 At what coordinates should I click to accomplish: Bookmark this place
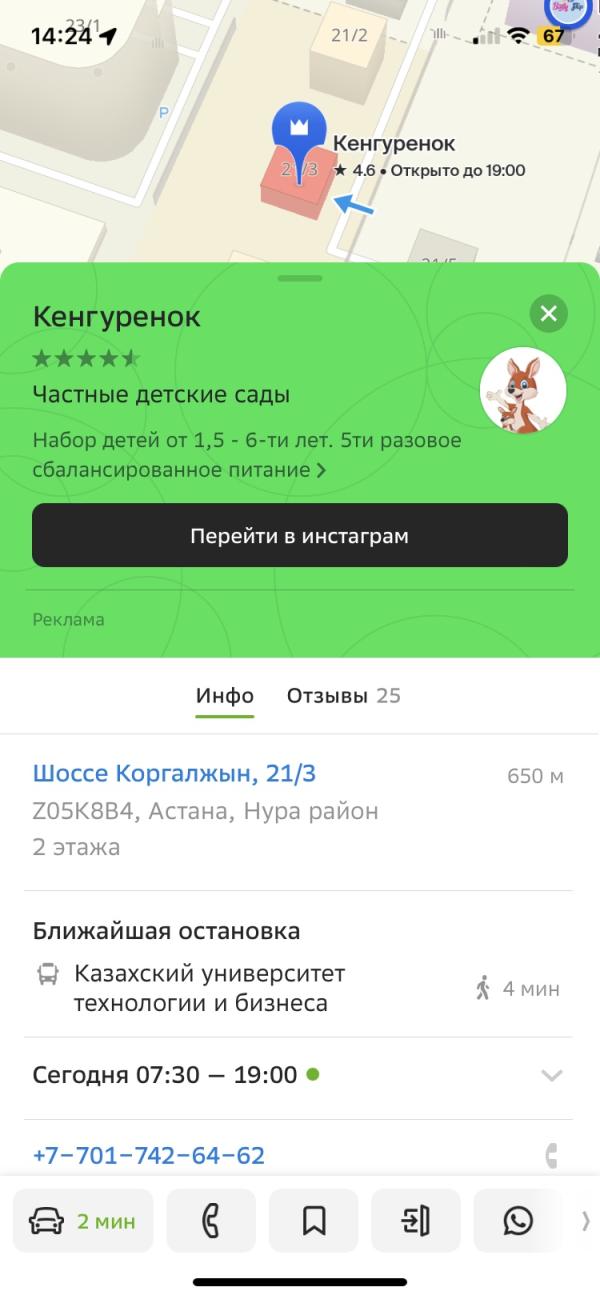(314, 1220)
